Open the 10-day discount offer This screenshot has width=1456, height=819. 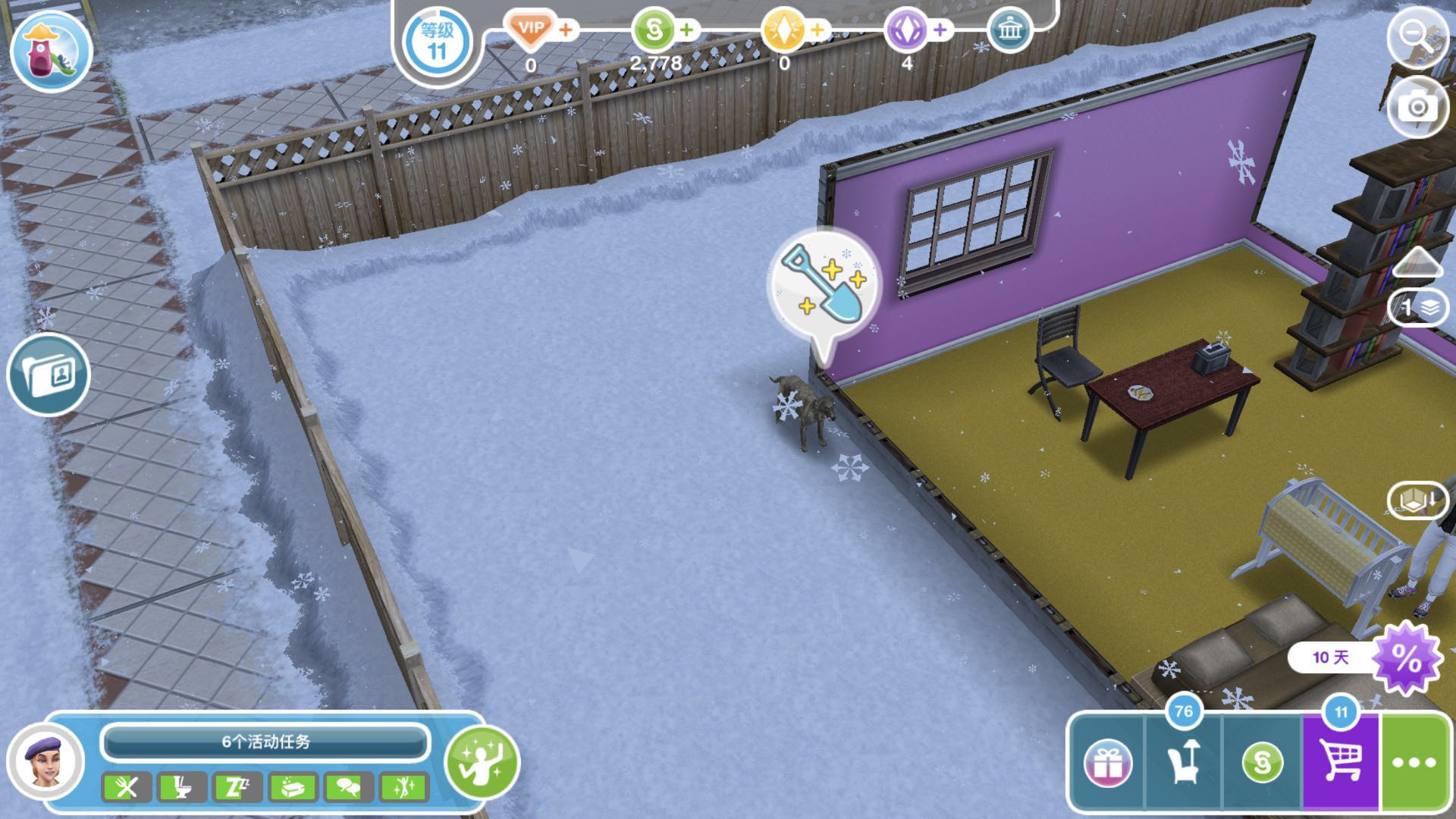(1404, 657)
